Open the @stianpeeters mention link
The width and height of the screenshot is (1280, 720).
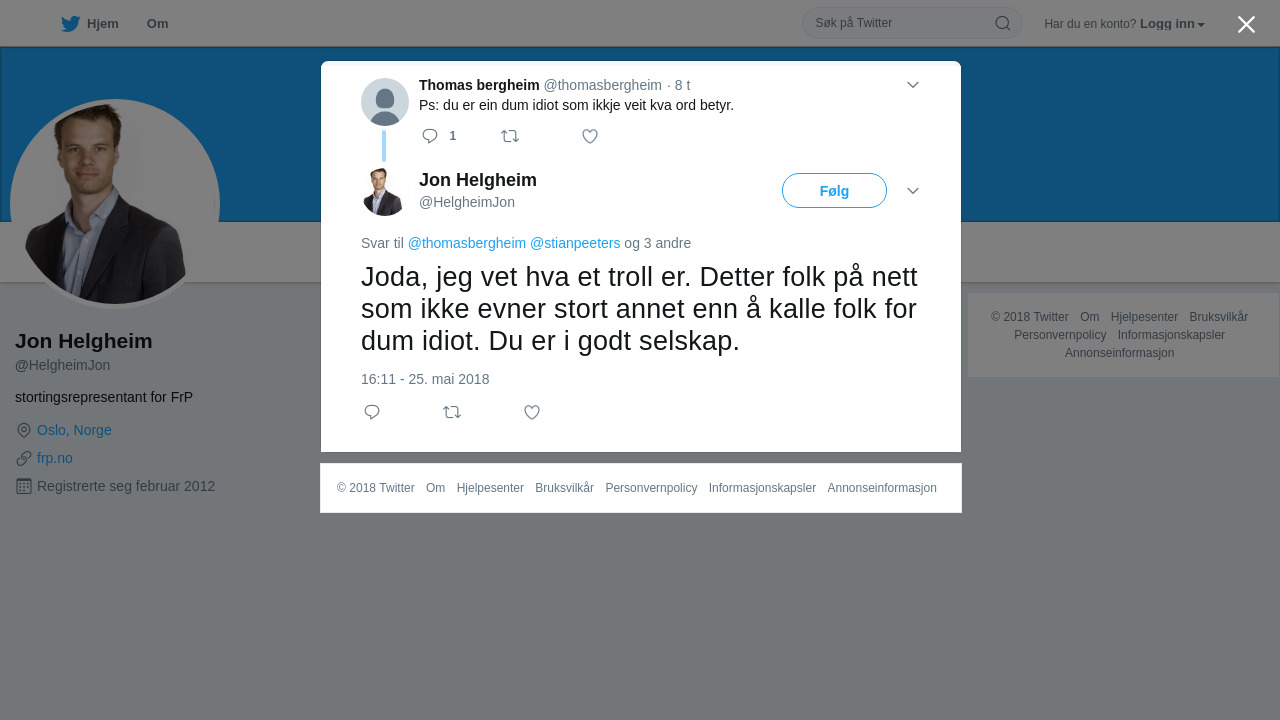point(575,243)
